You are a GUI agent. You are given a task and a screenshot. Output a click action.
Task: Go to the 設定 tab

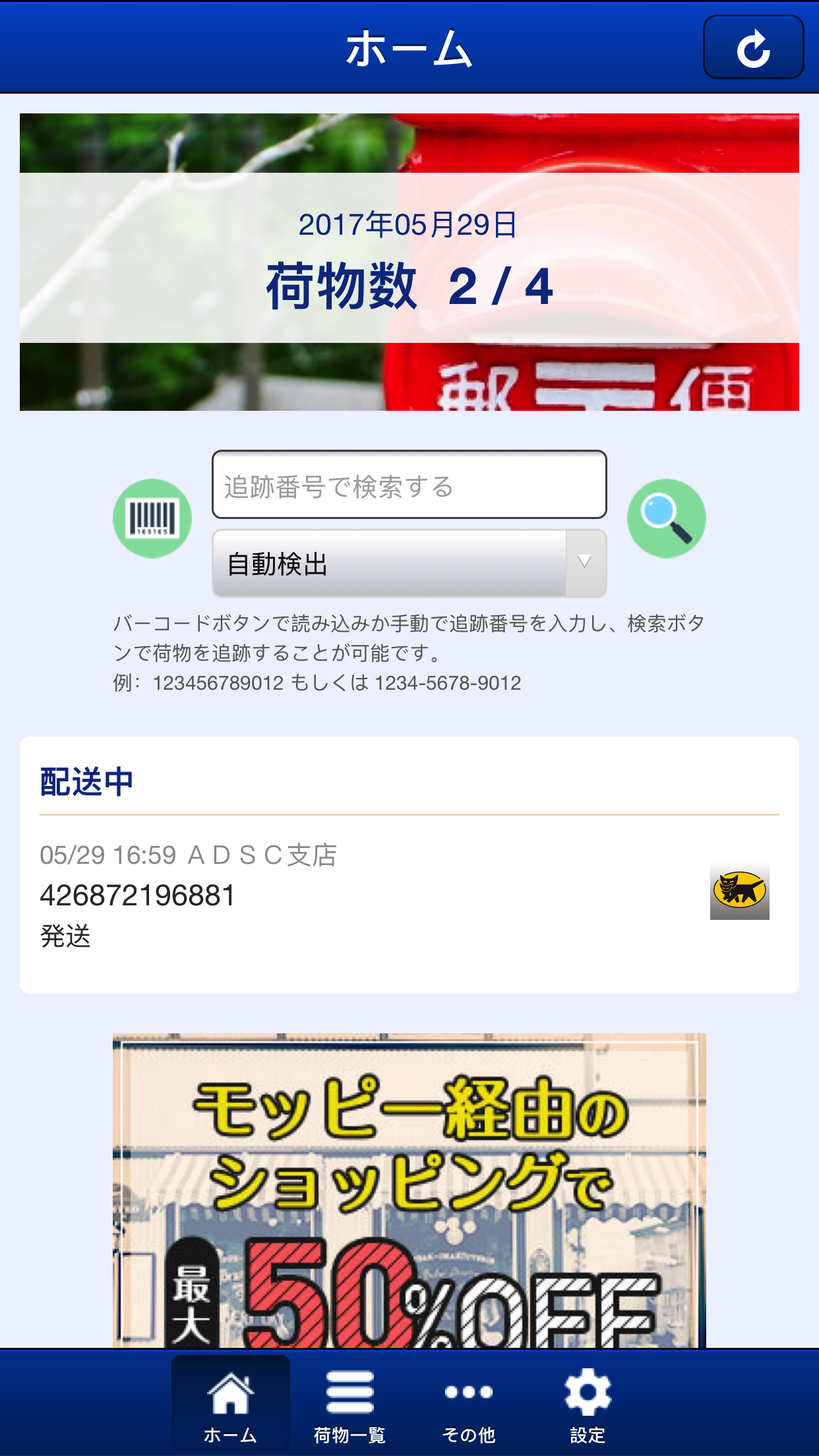tap(588, 1403)
